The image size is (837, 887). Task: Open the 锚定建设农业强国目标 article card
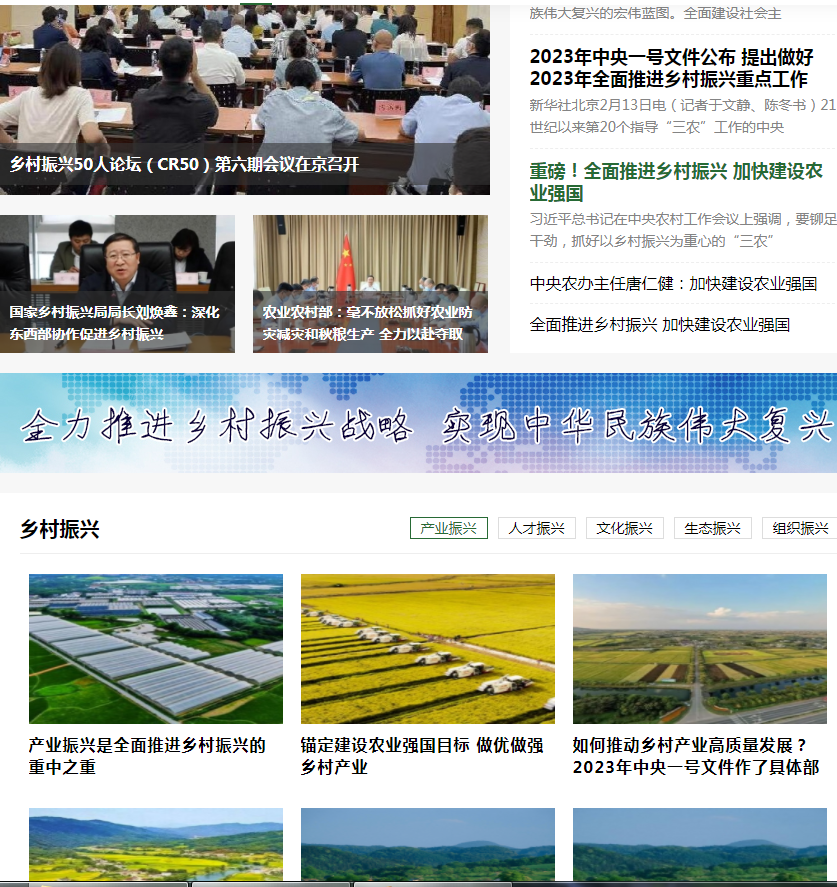pos(422,756)
